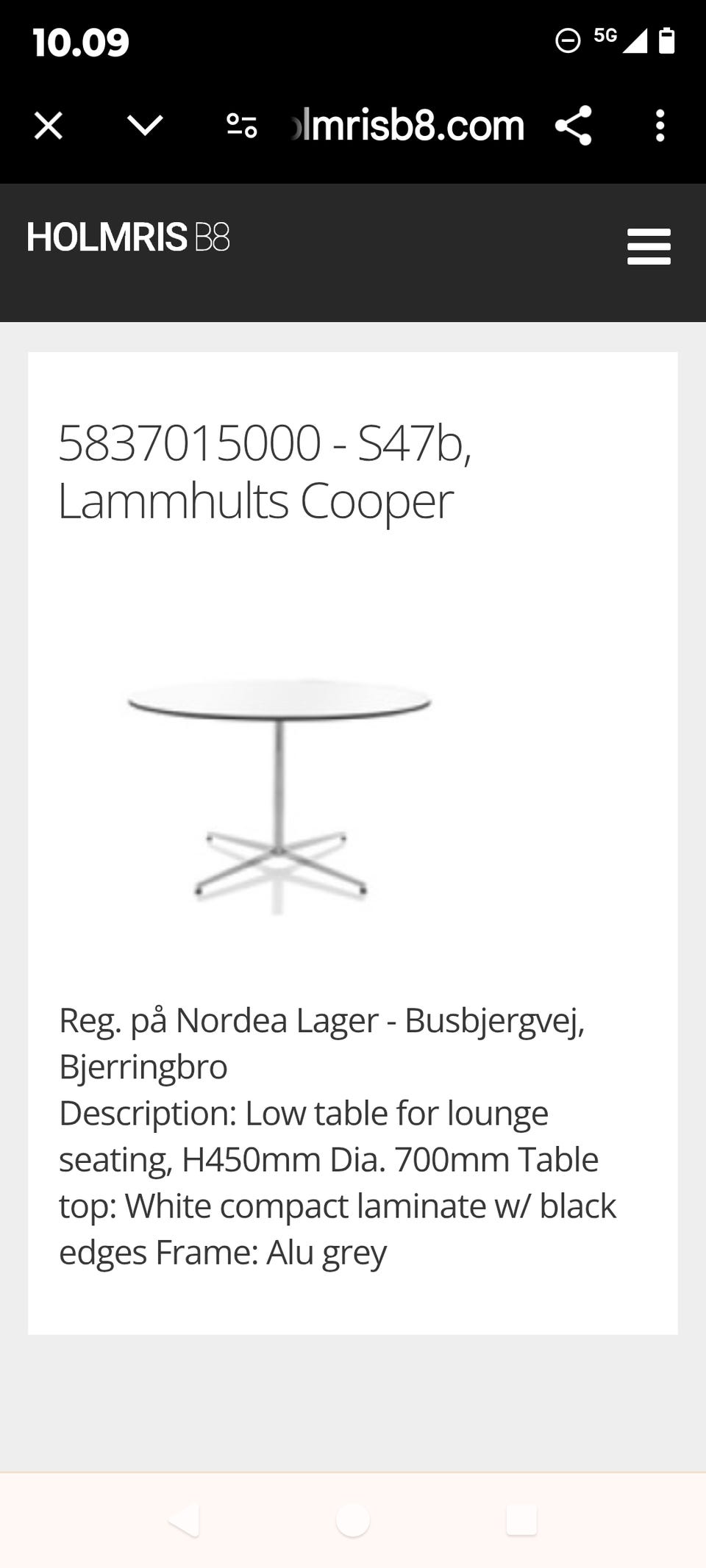Share this page
This screenshot has width=706, height=1568.
(574, 126)
